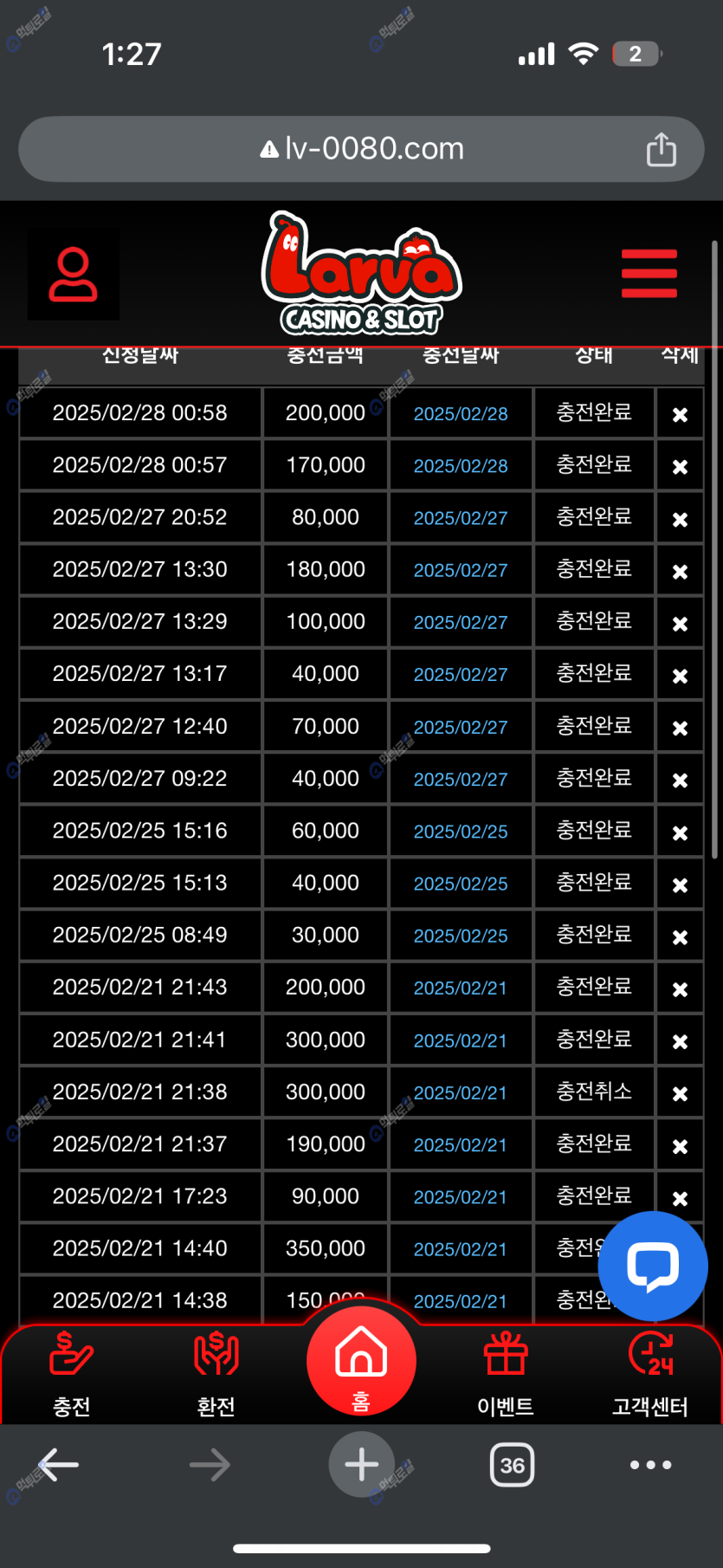This screenshot has width=723, height=1568.
Task: Open the user profile icon
Action: click(x=74, y=275)
